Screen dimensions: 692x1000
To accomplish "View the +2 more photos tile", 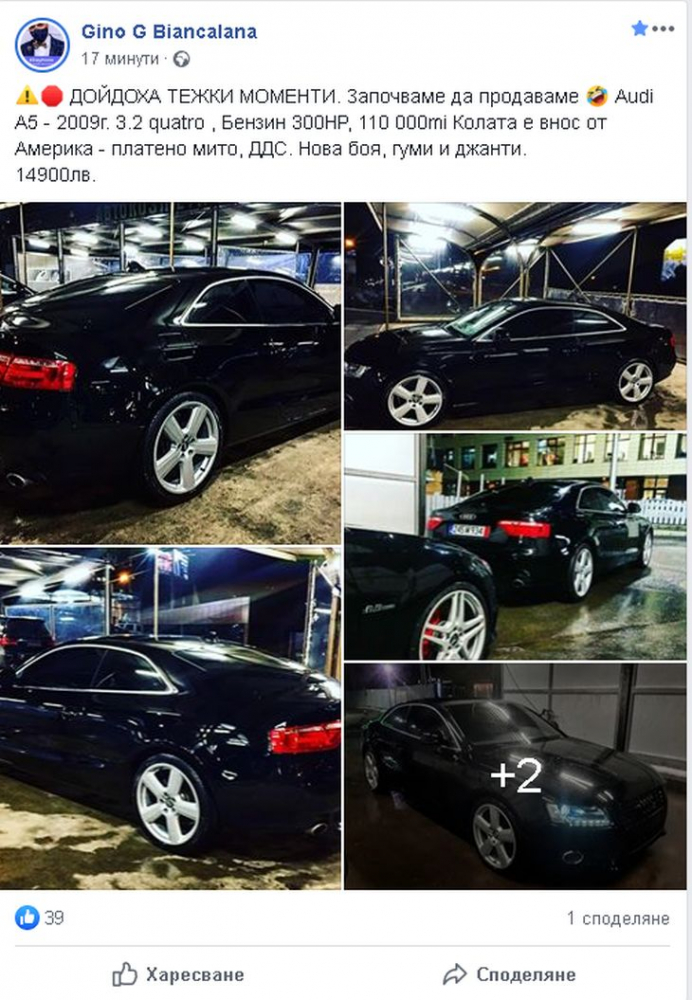I will pyautogui.click(x=515, y=776).
